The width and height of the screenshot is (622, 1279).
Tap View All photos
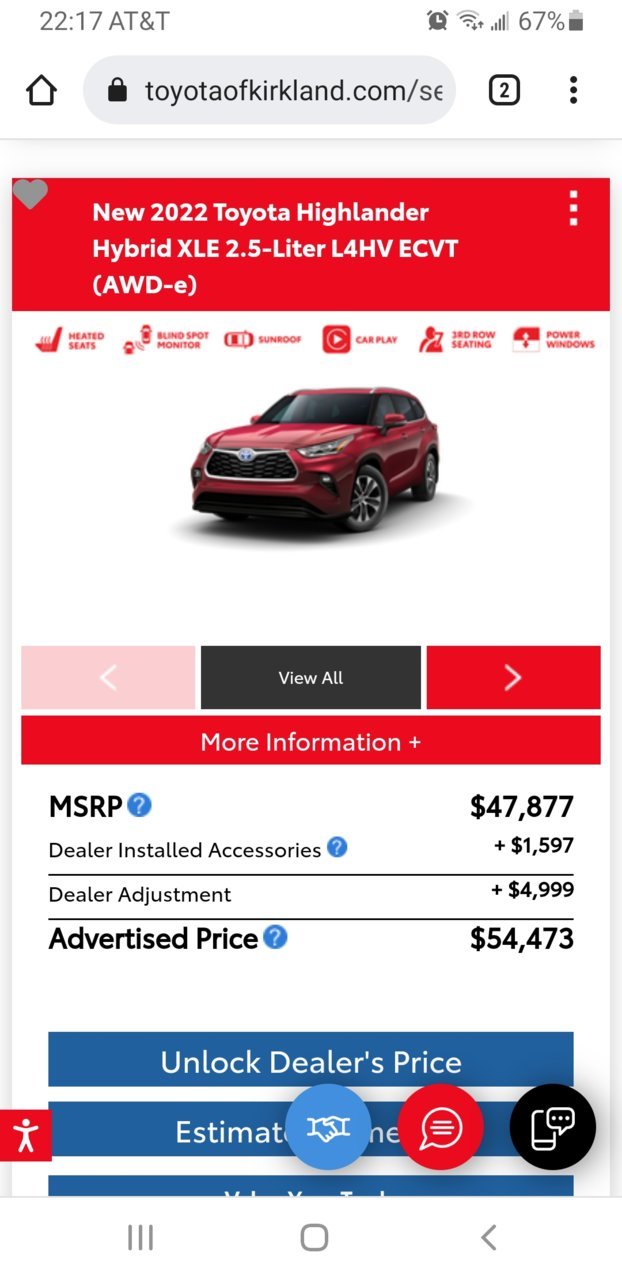coord(310,677)
